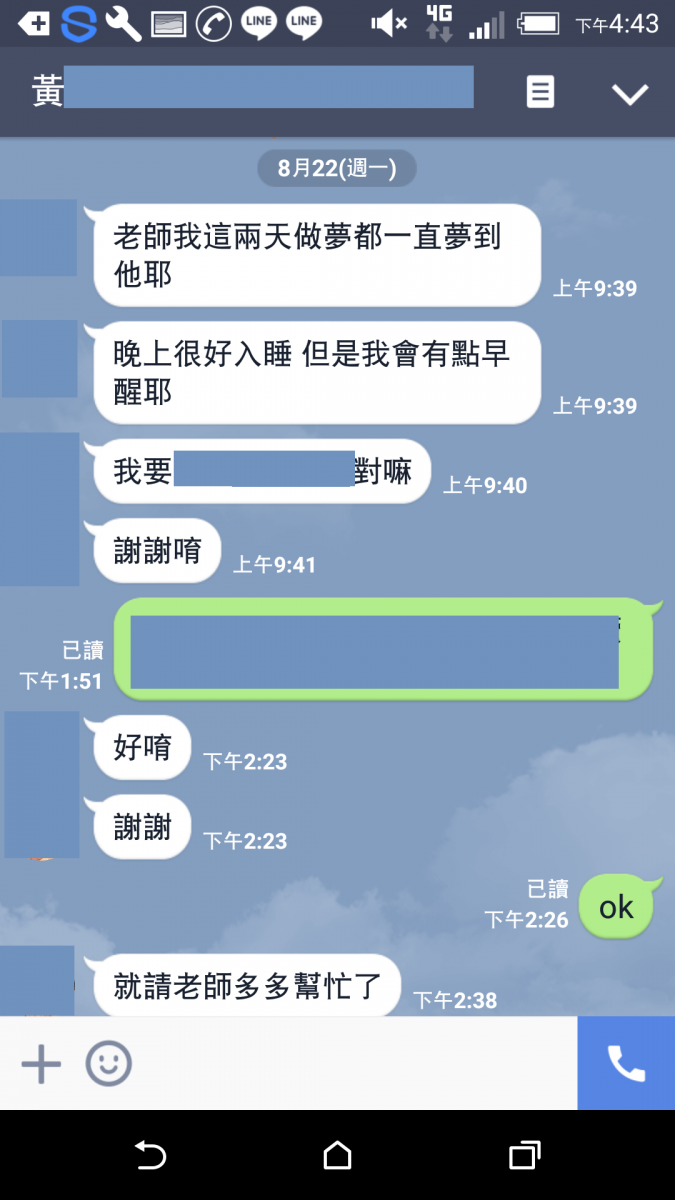Expand the chat options dropdown arrow
Image resolution: width=675 pixels, height=1200 pixels.
pyautogui.click(x=630, y=94)
